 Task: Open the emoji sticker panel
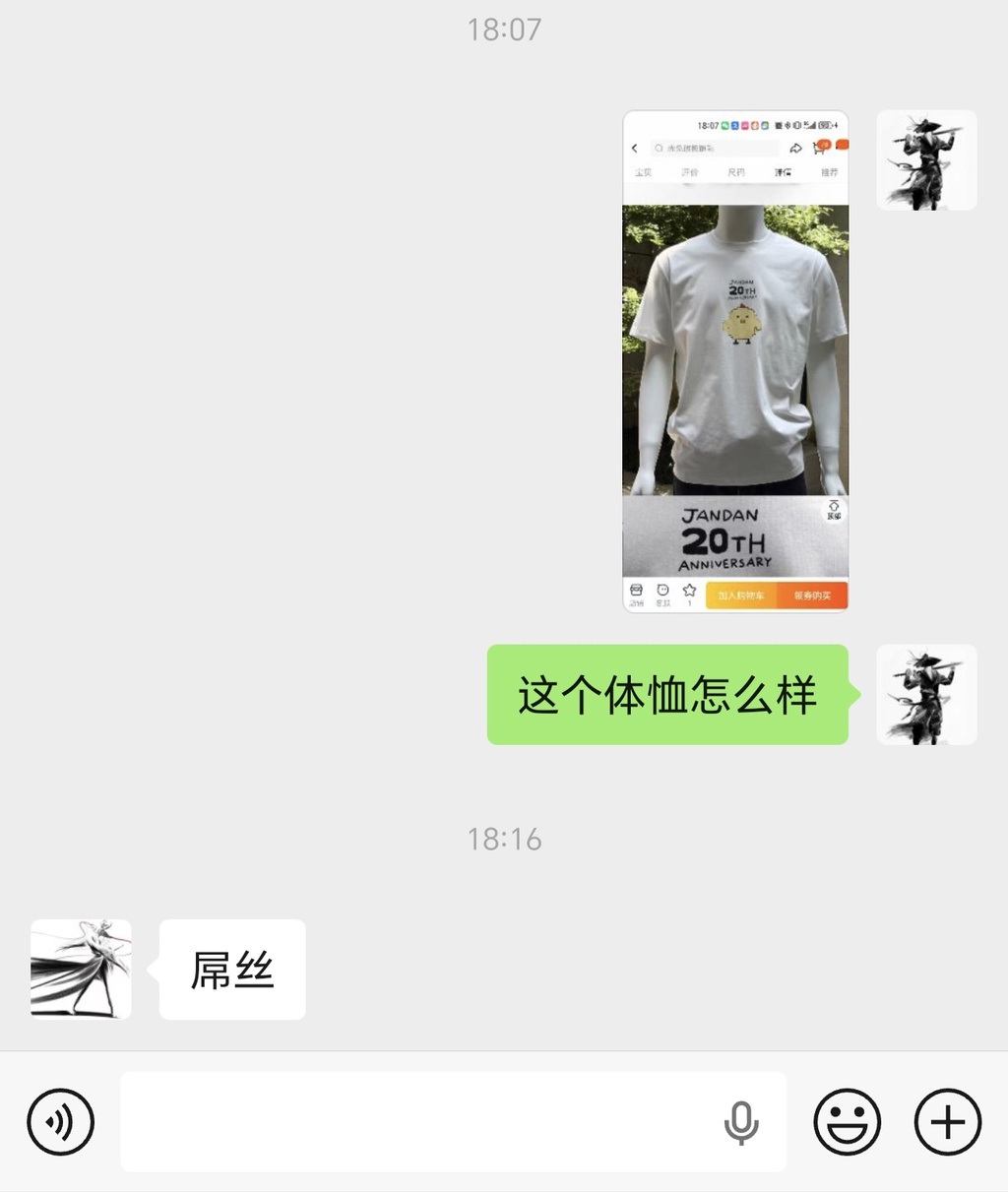(847, 1121)
